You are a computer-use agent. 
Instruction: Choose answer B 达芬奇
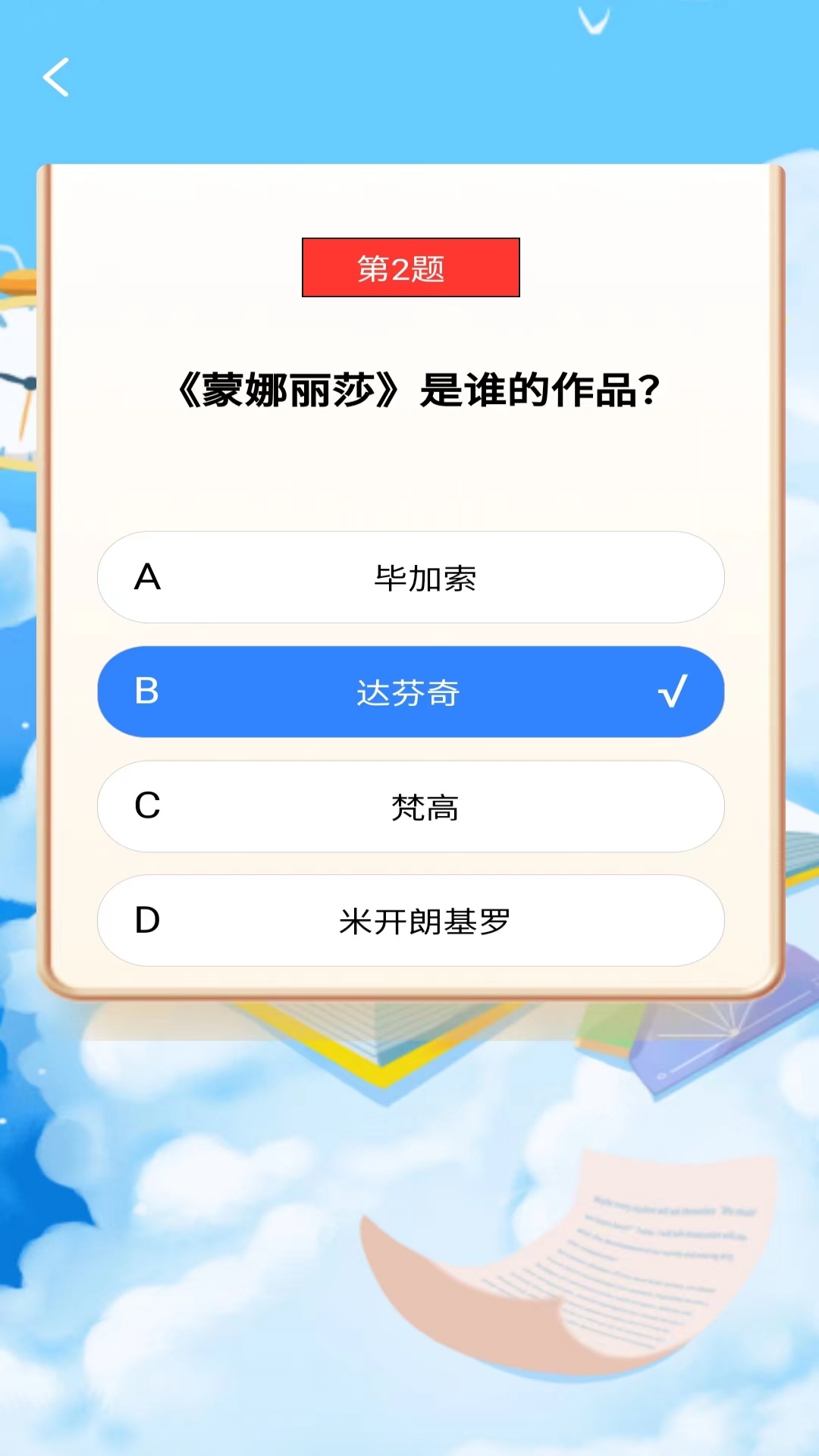(x=410, y=692)
